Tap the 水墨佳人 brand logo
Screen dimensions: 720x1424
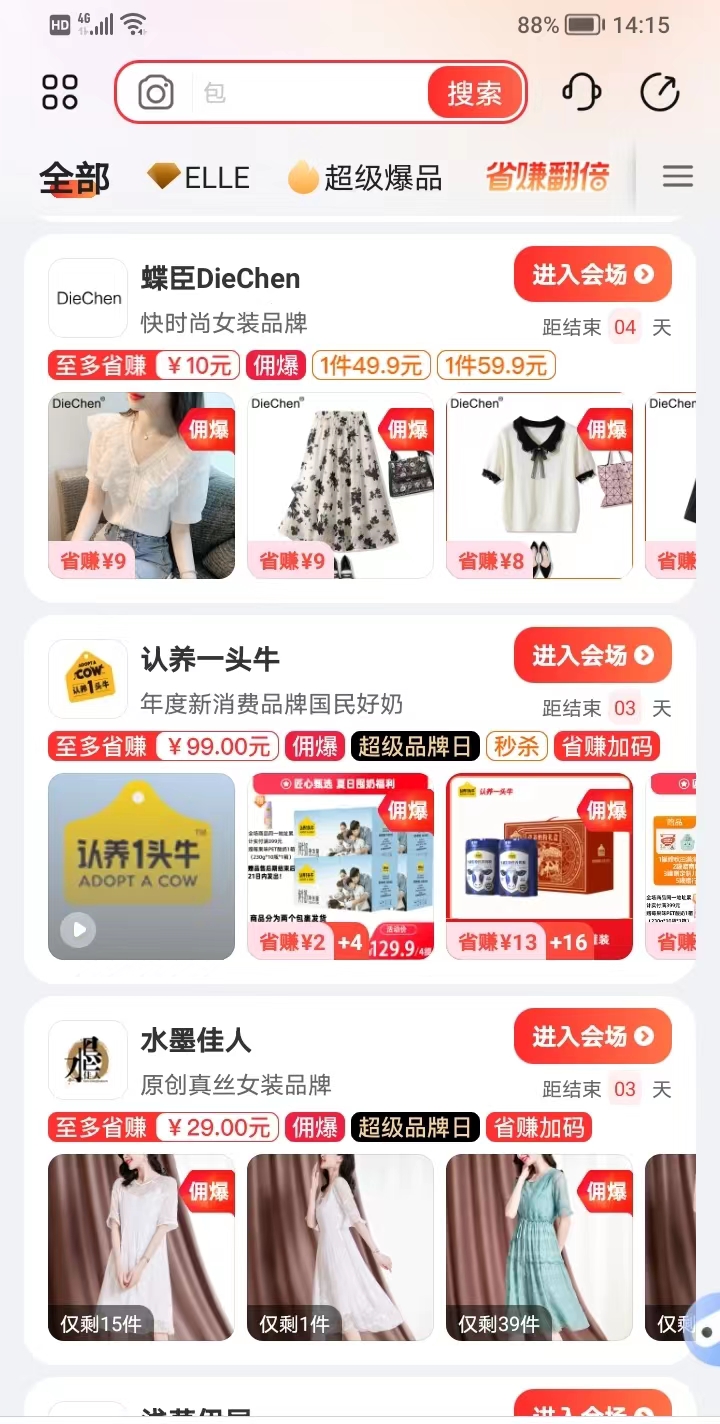point(87,1060)
